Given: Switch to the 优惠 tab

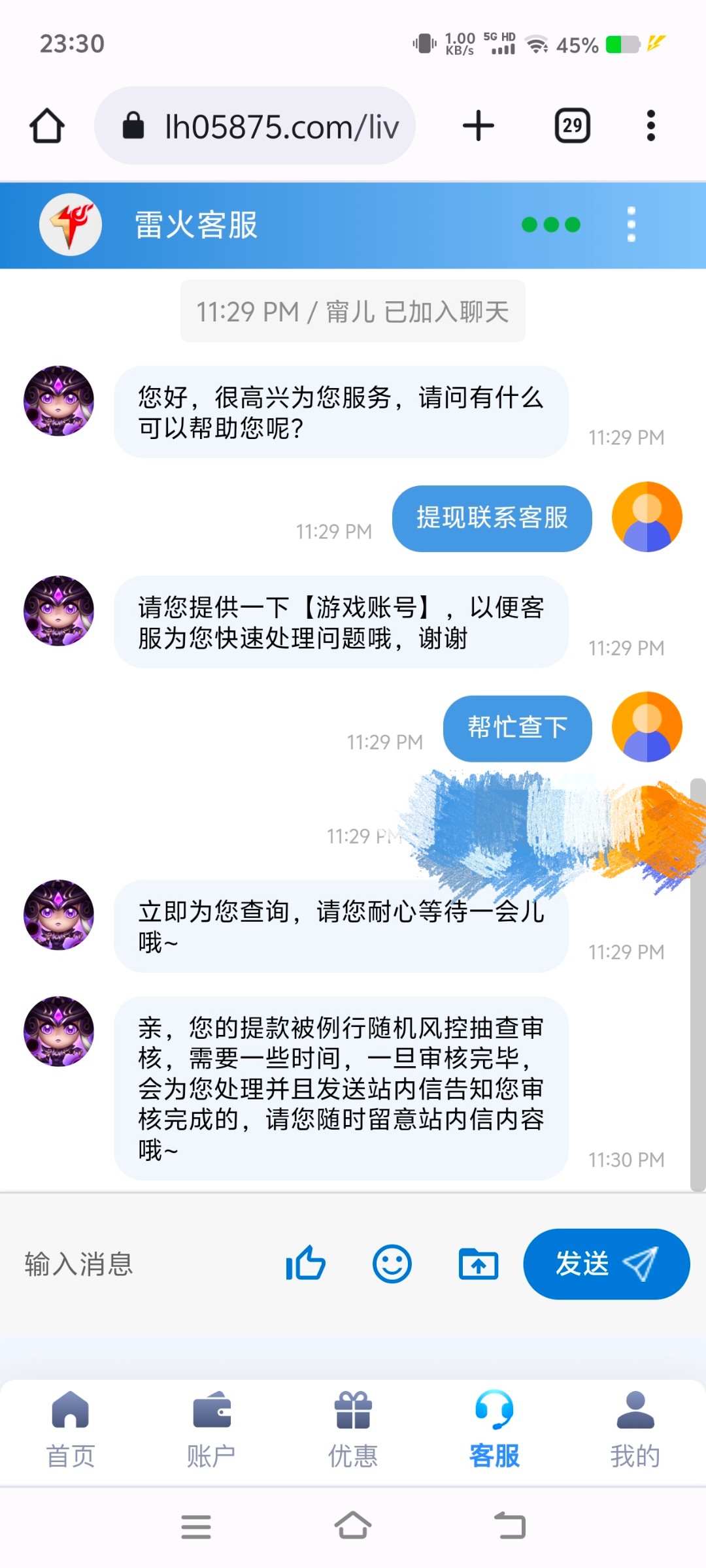Looking at the screenshot, I should pos(353,1431).
